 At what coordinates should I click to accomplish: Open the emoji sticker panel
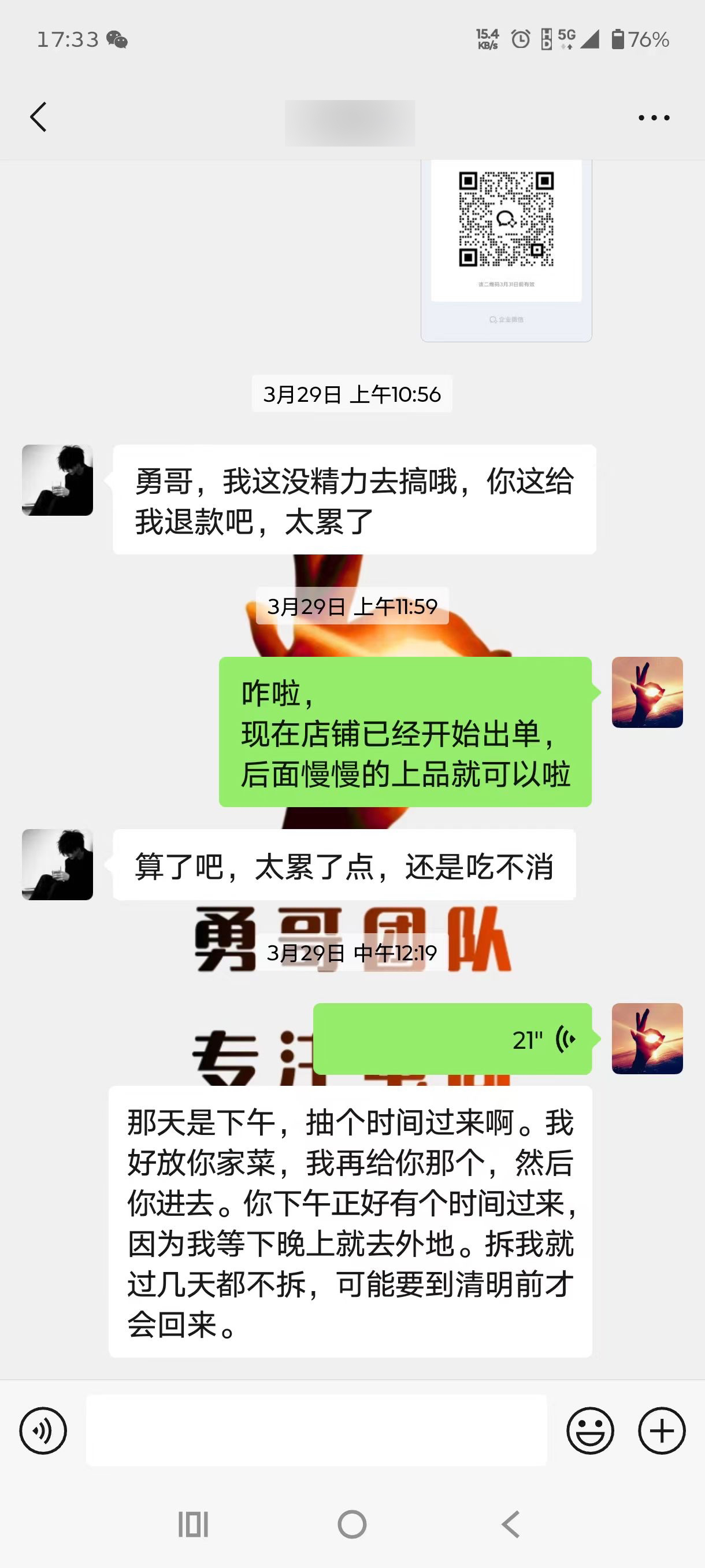click(x=590, y=1430)
